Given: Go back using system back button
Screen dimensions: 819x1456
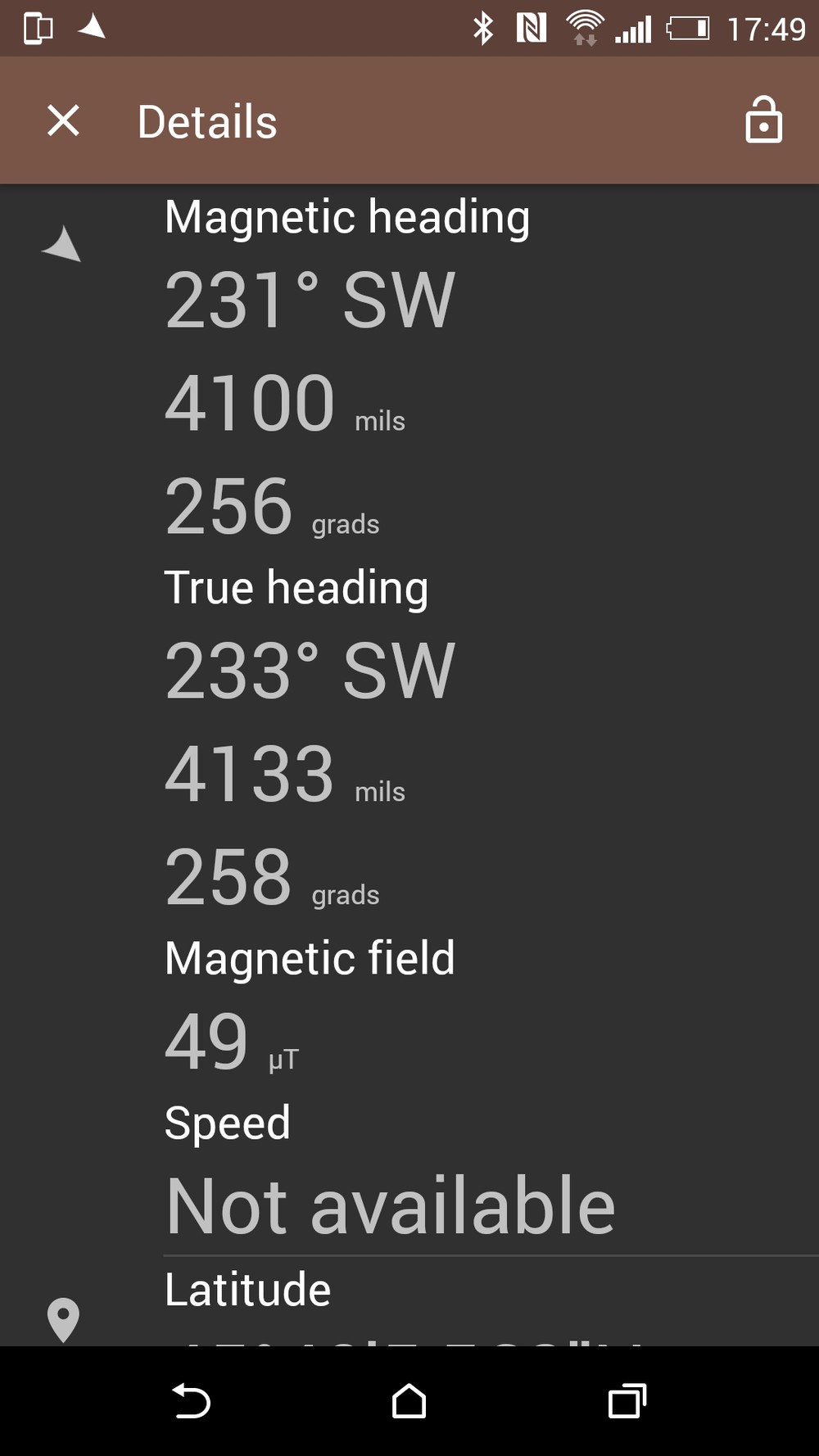Looking at the screenshot, I should (x=192, y=1401).
